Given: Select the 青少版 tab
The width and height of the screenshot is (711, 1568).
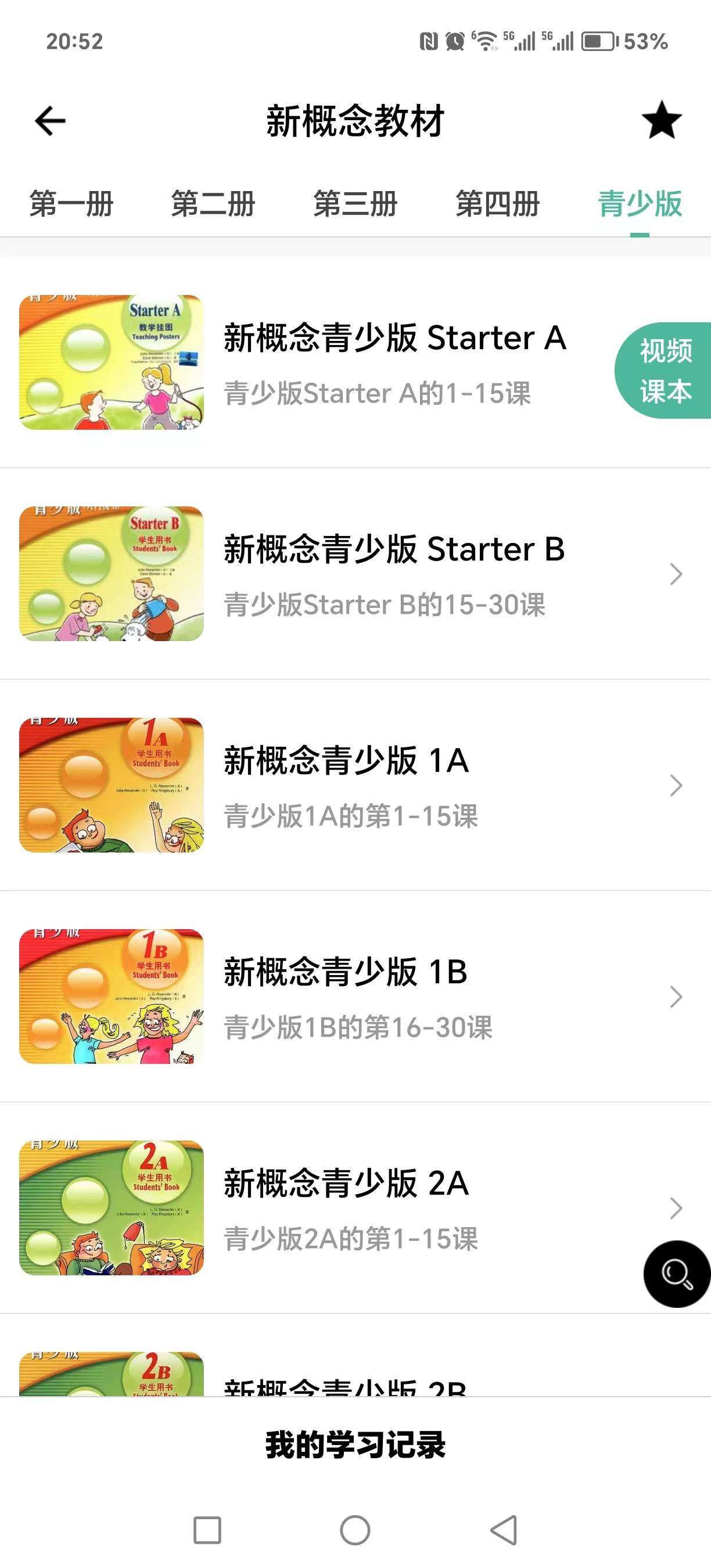Looking at the screenshot, I should coord(639,204).
